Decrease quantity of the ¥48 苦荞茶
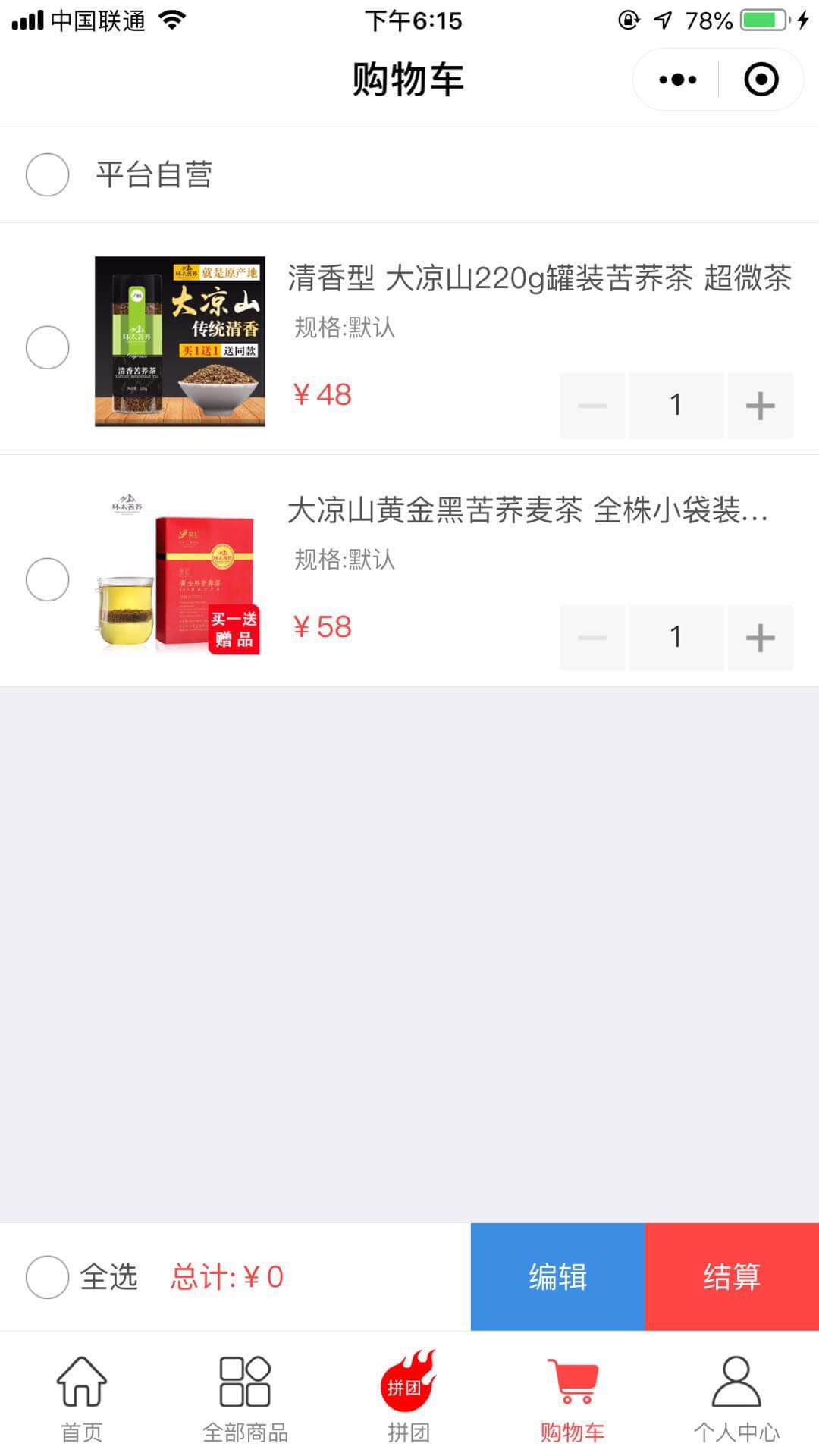The height and width of the screenshot is (1456, 819). [x=592, y=406]
